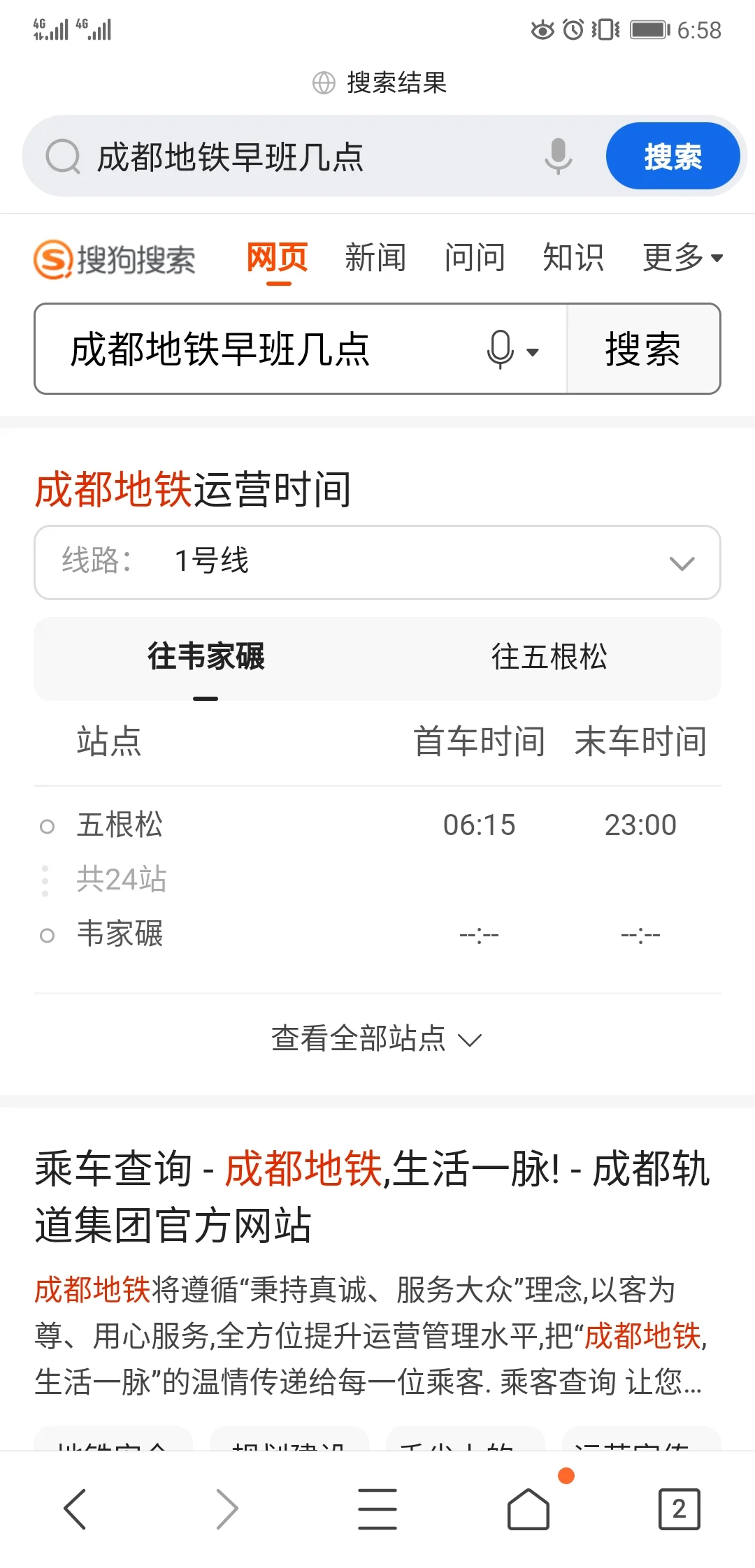Open the browser hamburger menu

(x=377, y=1509)
